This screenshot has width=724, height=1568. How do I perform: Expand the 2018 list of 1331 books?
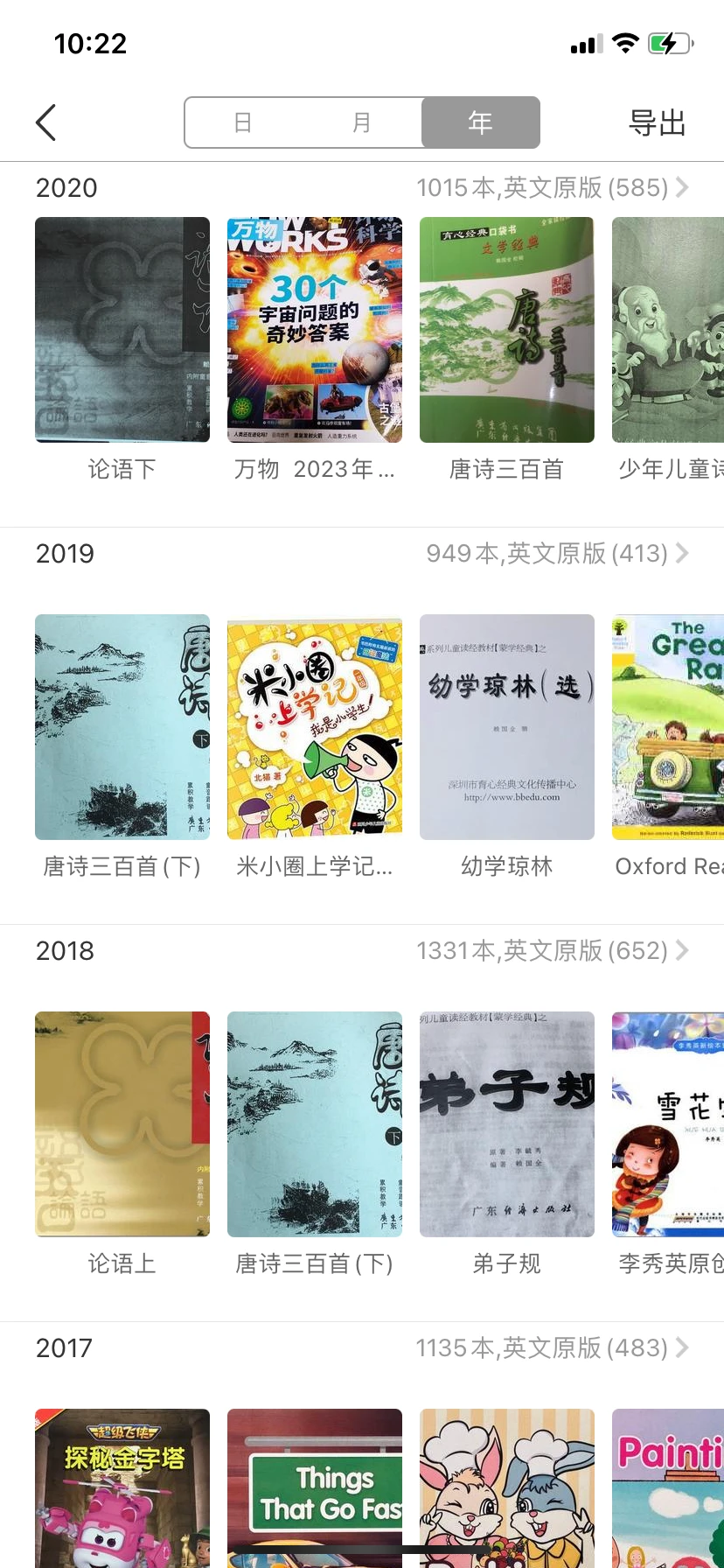(x=553, y=950)
